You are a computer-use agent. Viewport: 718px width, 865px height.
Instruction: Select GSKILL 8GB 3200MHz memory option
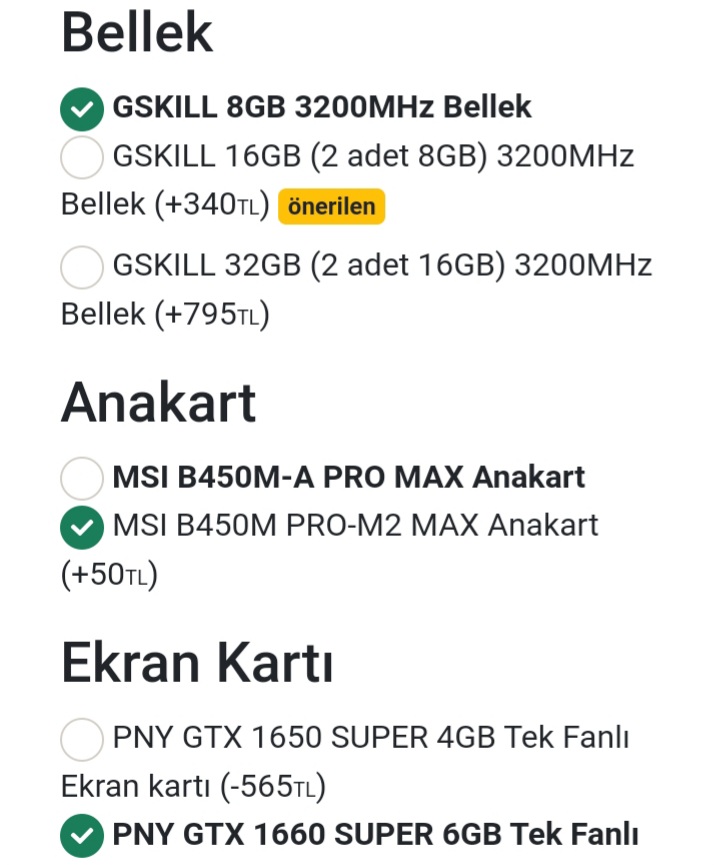pos(82,109)
